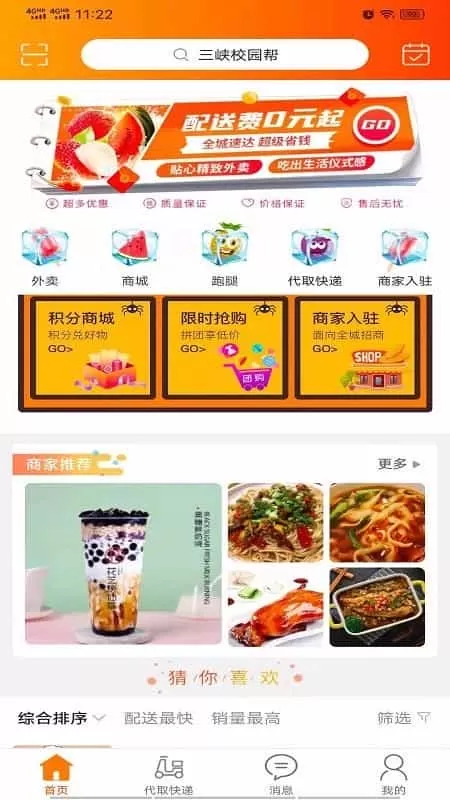450x800 pixels.
Task: Open the 商城 category
Action: (x=135, y=257)
